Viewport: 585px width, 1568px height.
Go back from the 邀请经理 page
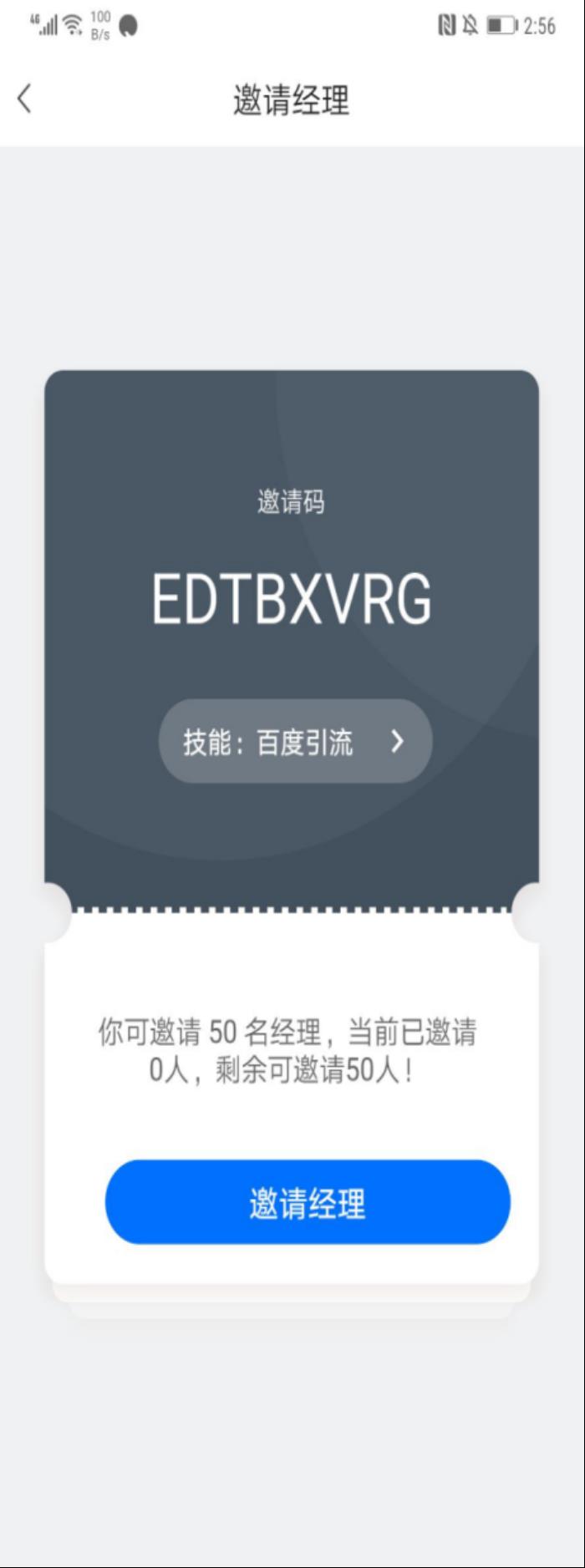(25, 99)
